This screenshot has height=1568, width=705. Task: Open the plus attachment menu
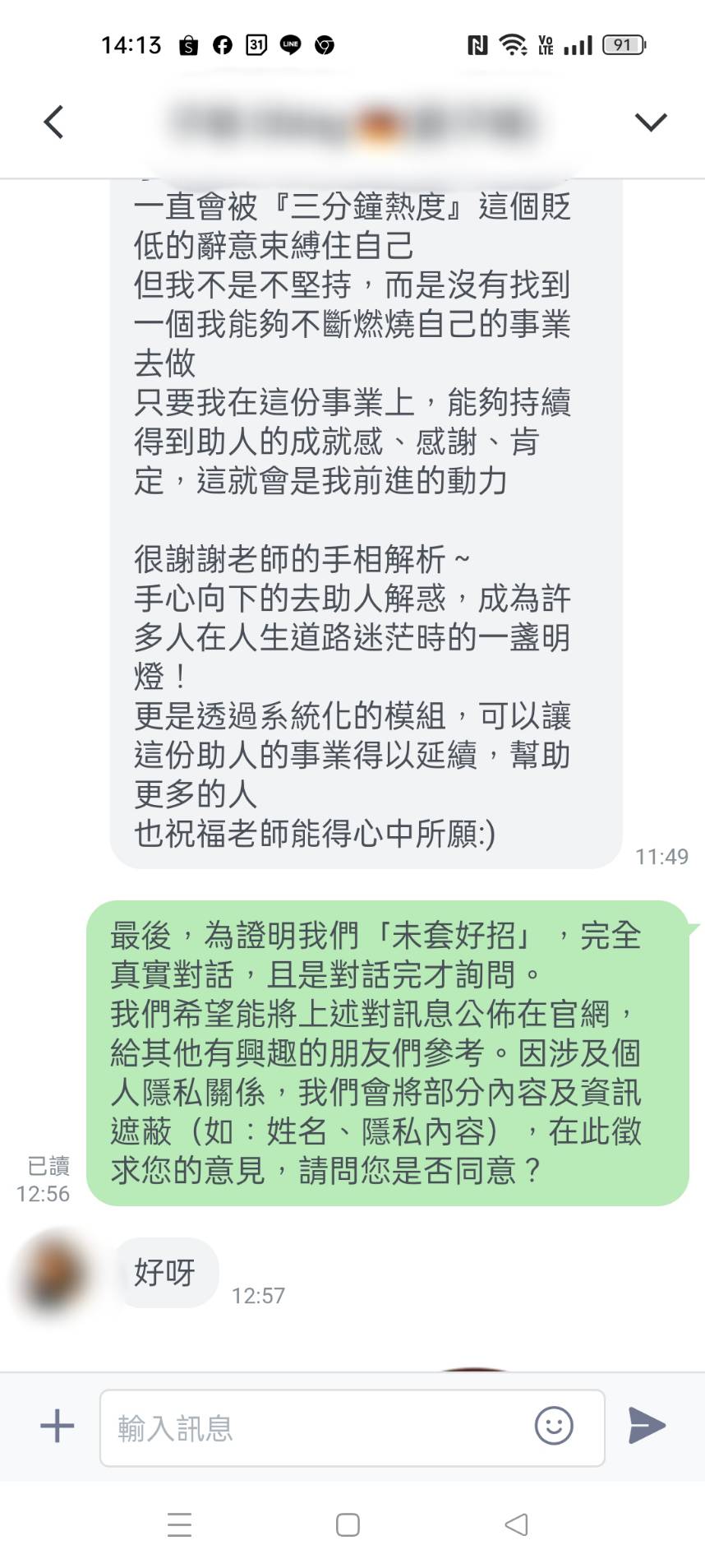pos(57,1426)
